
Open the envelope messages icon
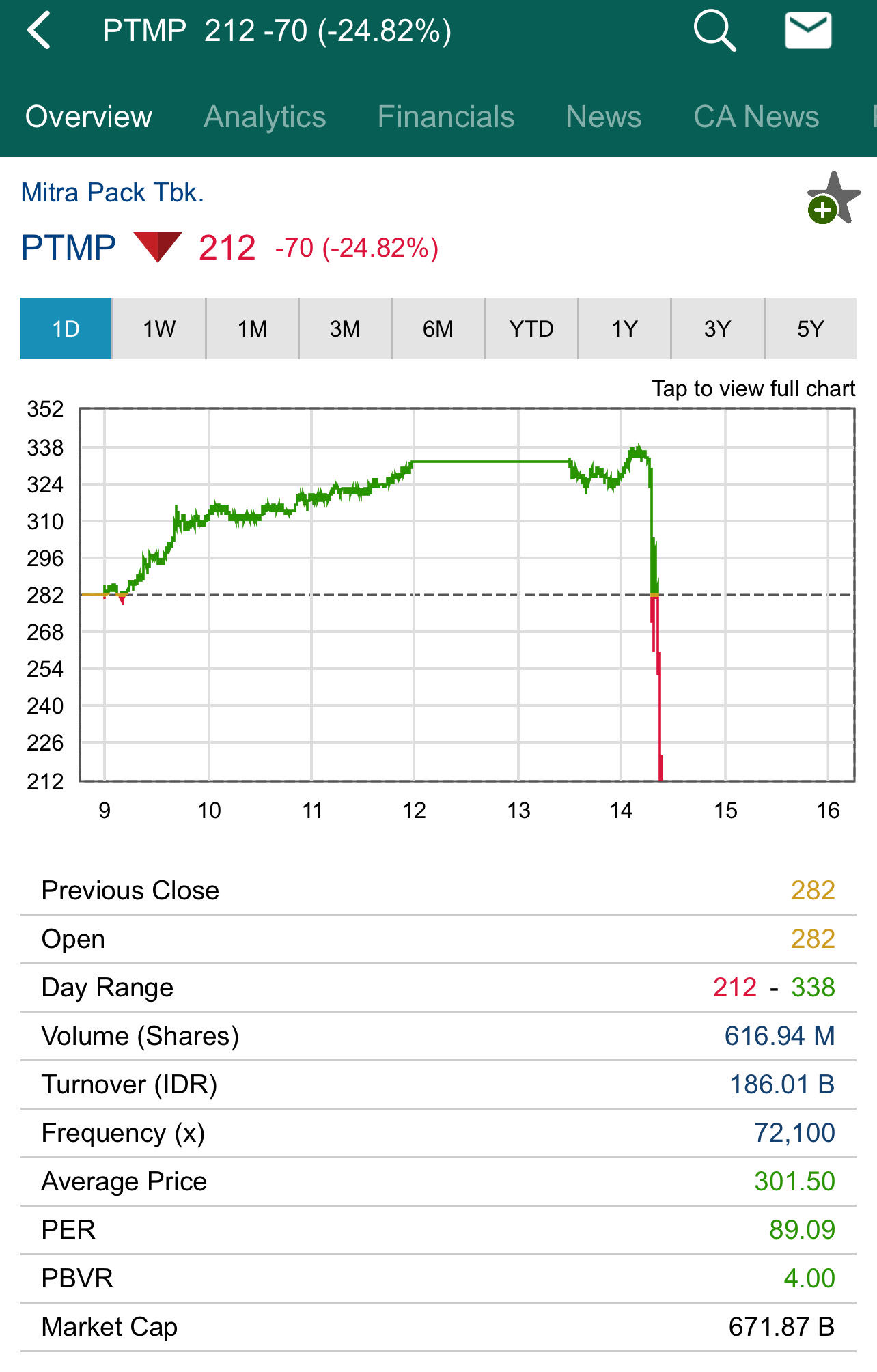[x=808, y=31]
